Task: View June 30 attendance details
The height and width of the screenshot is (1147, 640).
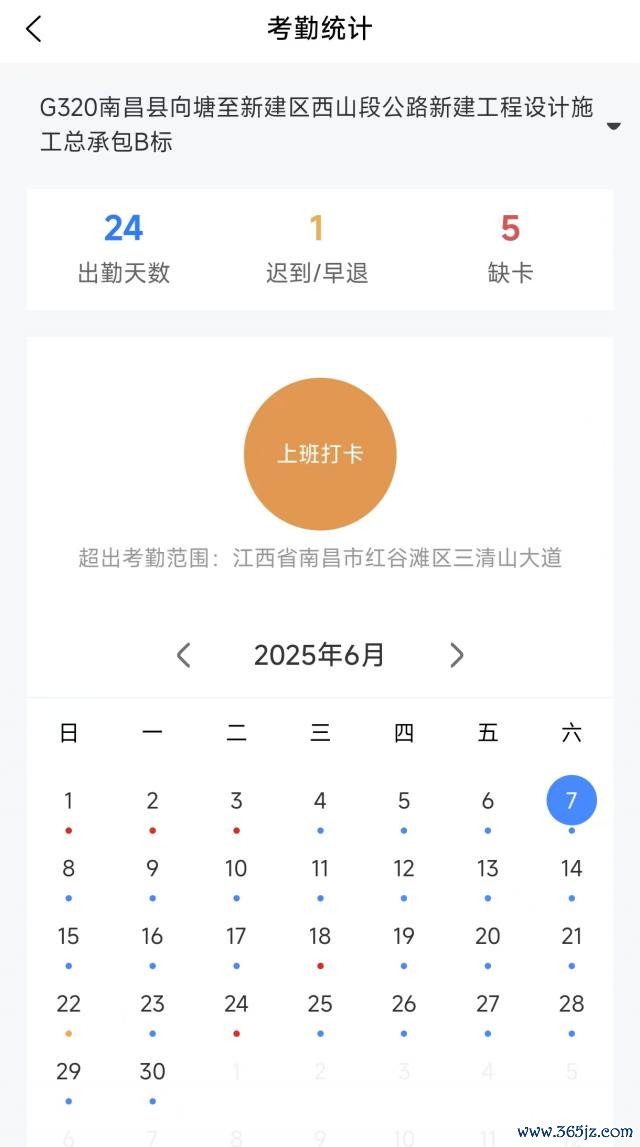Action: (x=152, y=1072)
